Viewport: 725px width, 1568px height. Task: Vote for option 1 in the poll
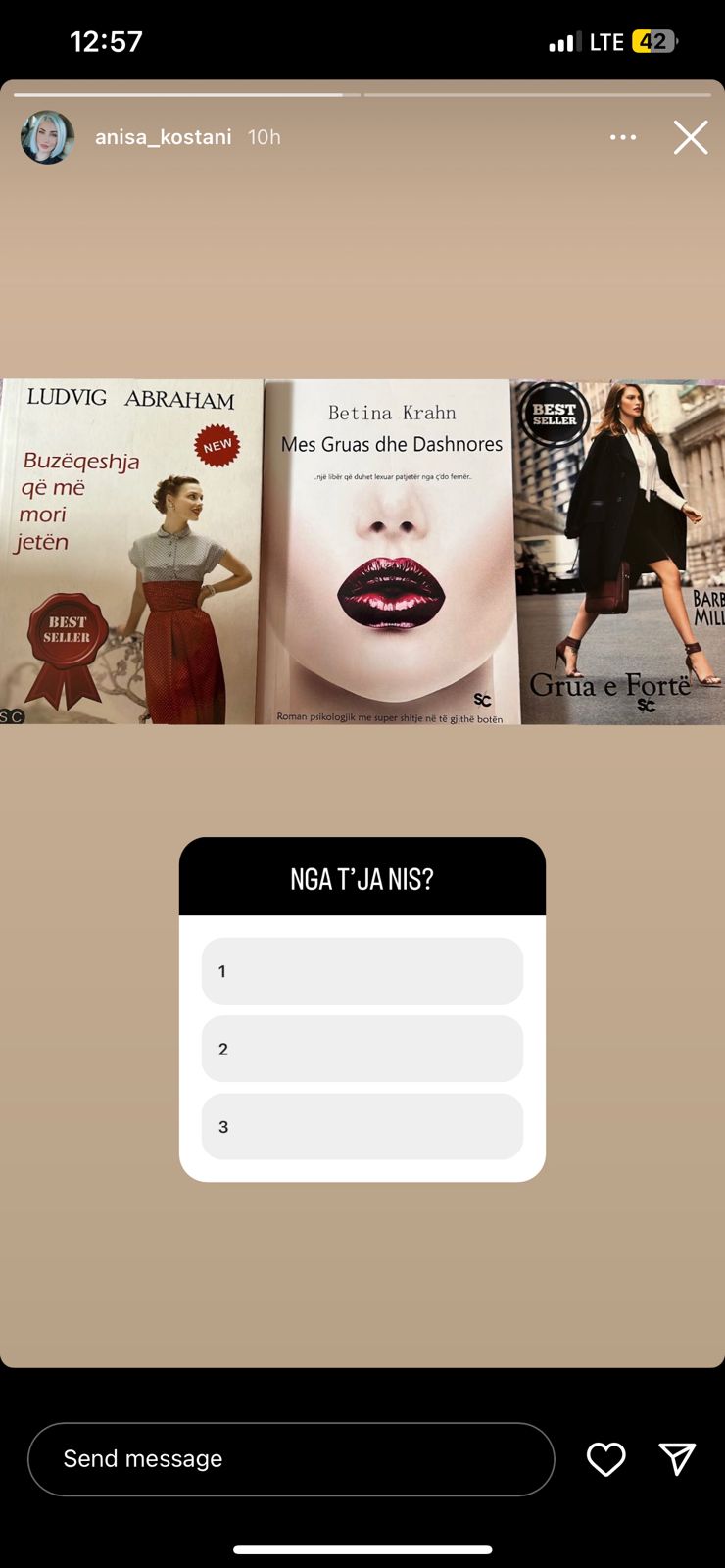point(362,971)
